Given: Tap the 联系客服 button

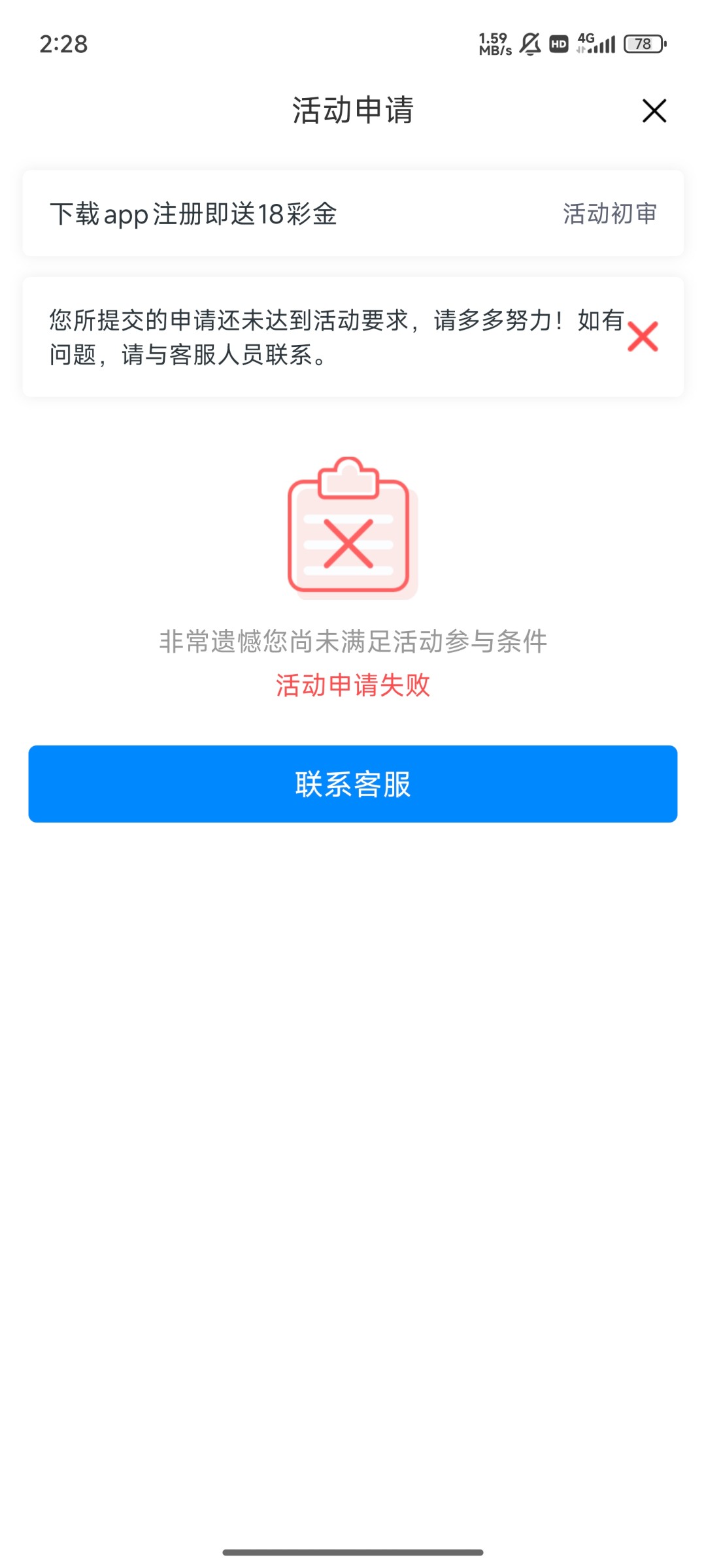Looking at the screenshot, I should click(353, 783).
